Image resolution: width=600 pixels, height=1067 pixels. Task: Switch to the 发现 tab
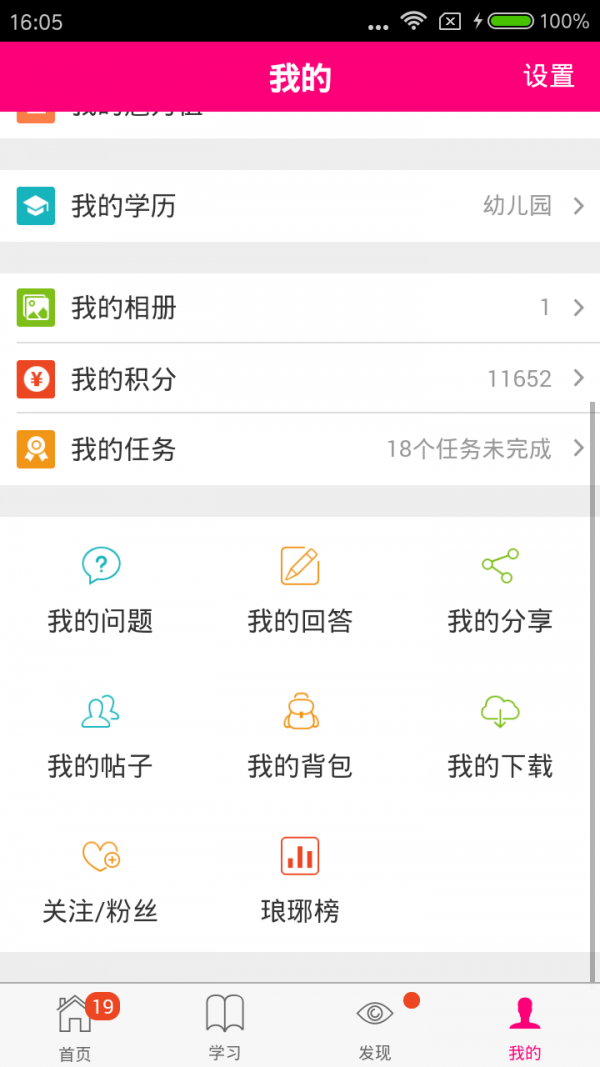click(x=375, y=1027)
